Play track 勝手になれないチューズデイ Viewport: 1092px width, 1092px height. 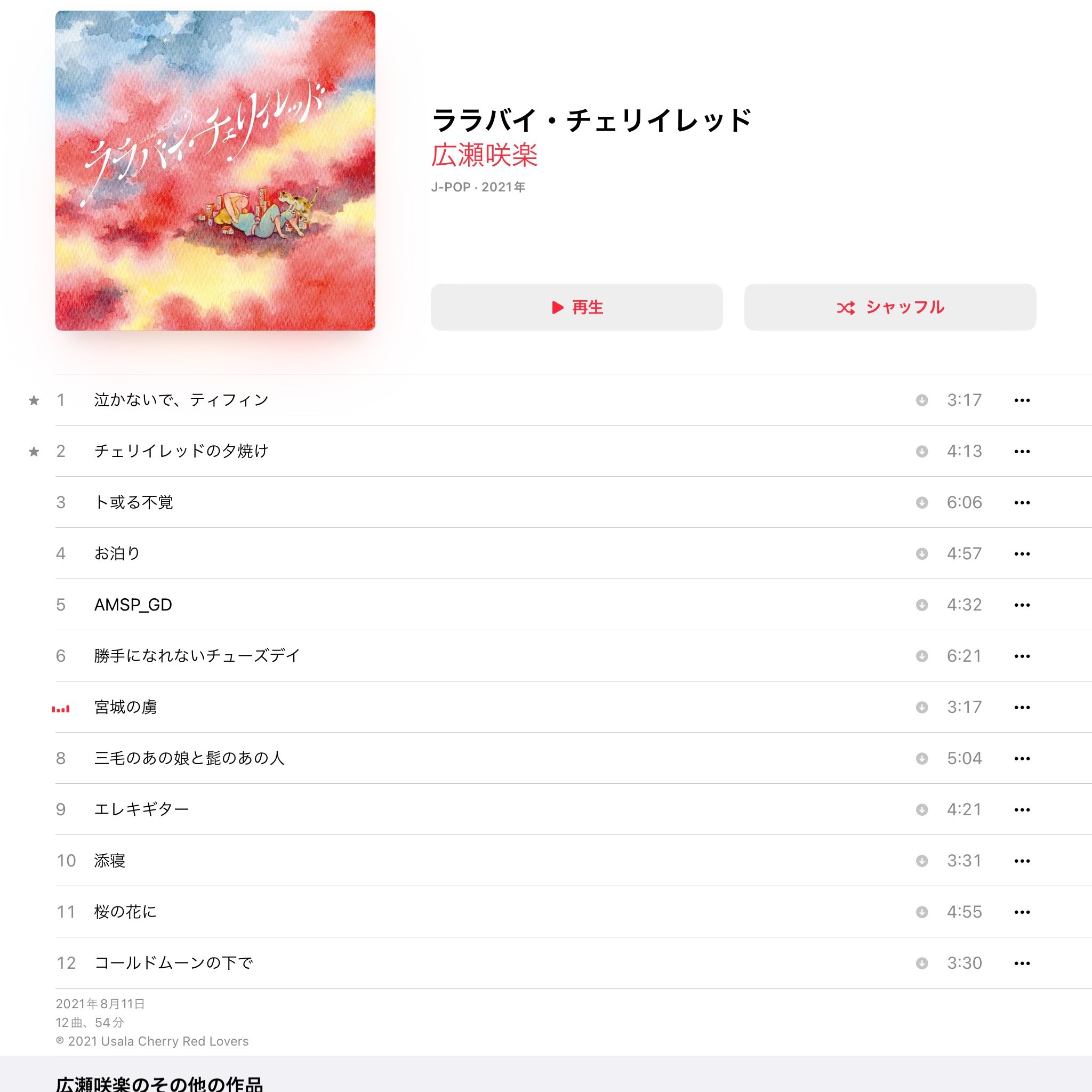click(197, 656)
